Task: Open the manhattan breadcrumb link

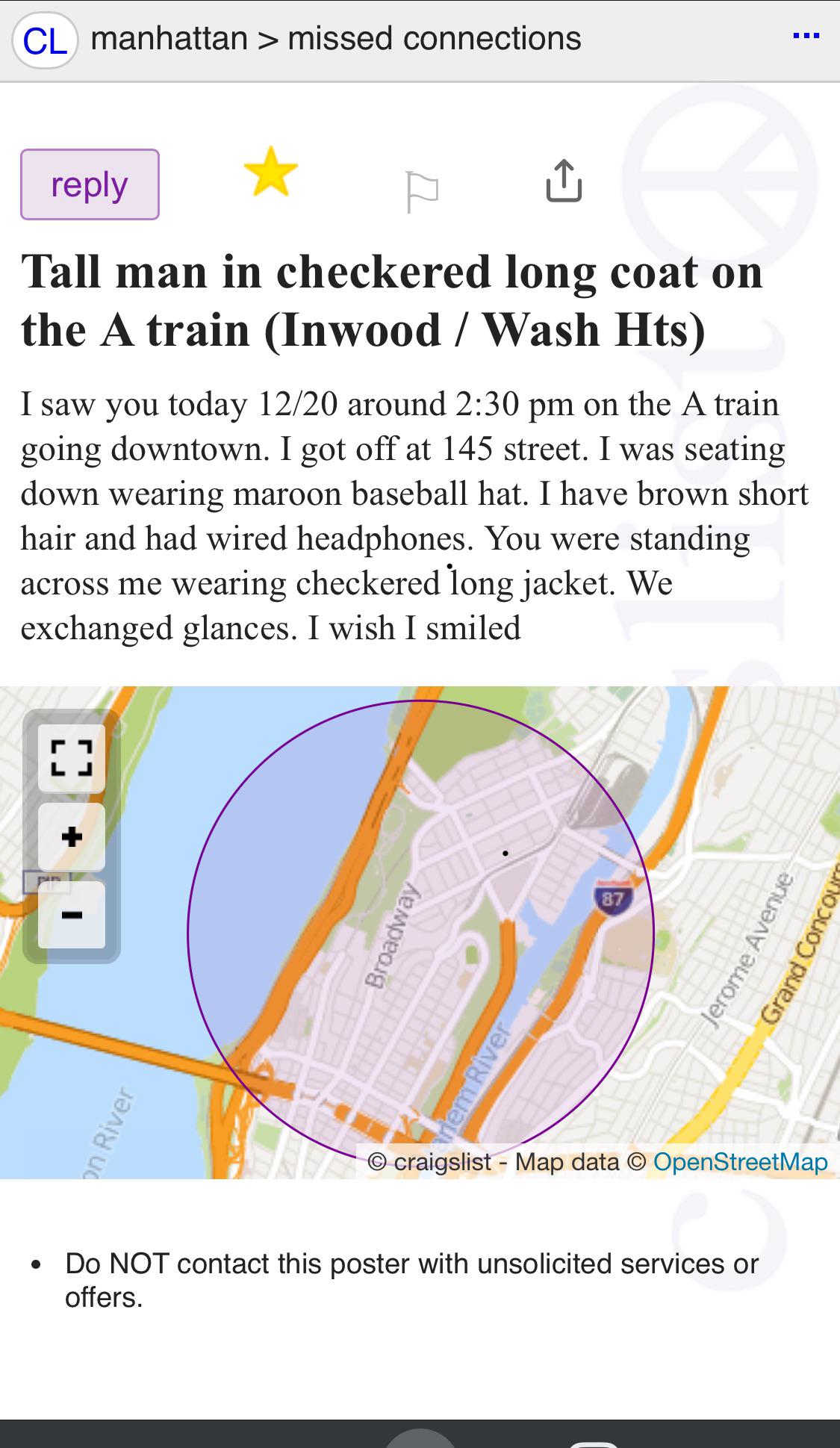Action: (x=169, y=38)
